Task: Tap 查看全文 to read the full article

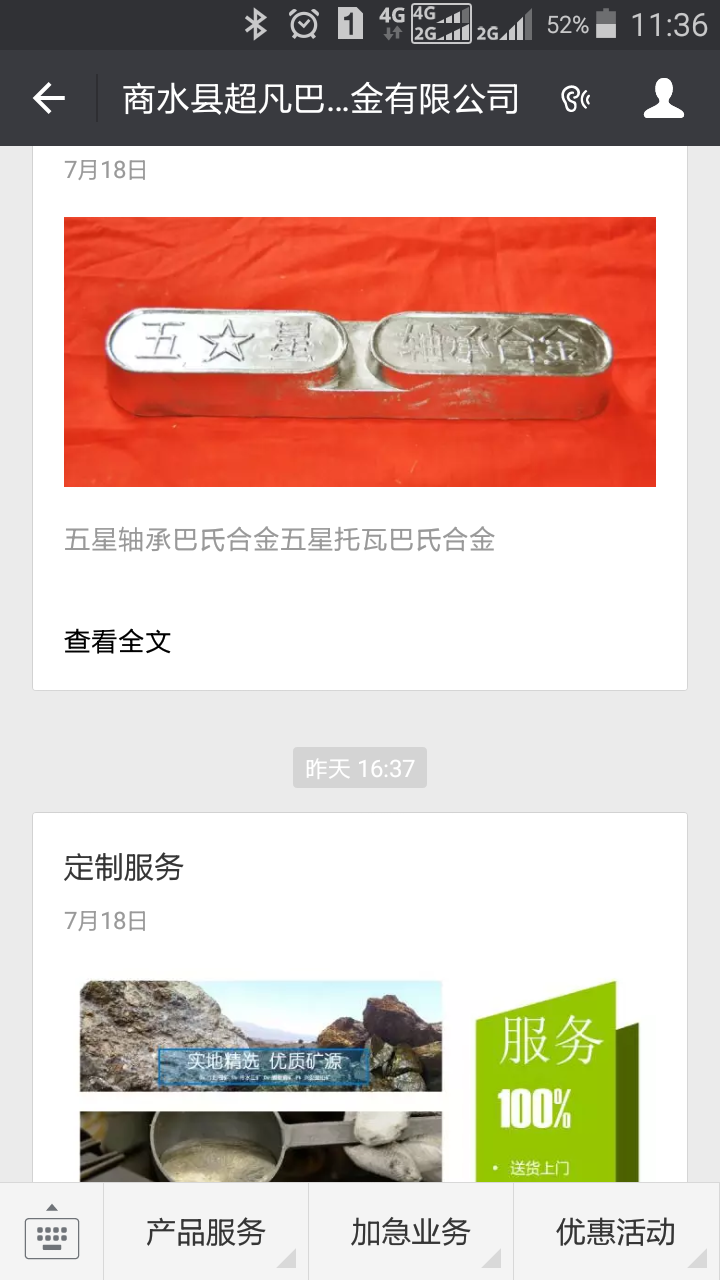Action: (118, 641)
